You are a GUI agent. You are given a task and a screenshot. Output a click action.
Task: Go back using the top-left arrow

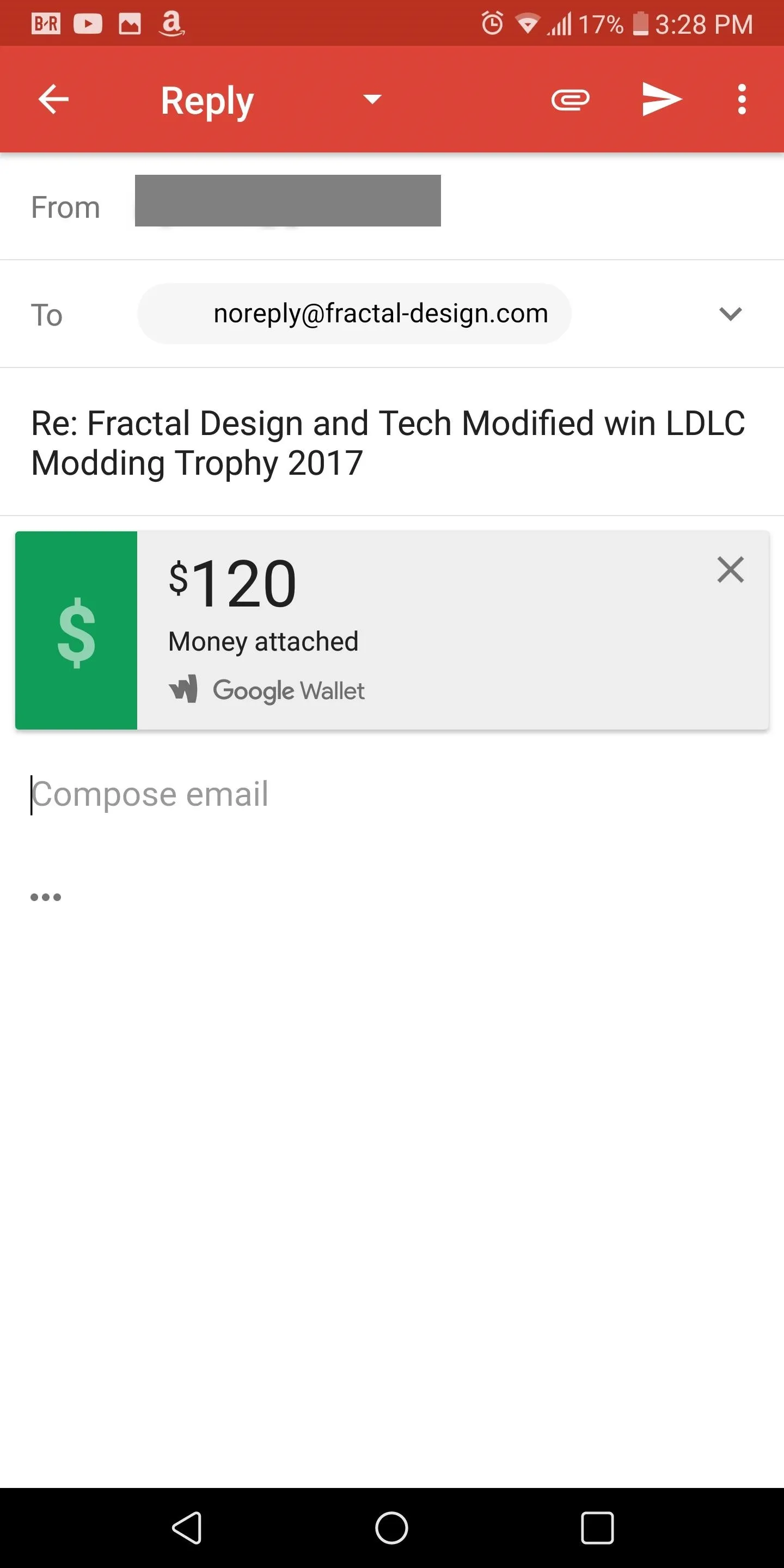coord(53,99)
